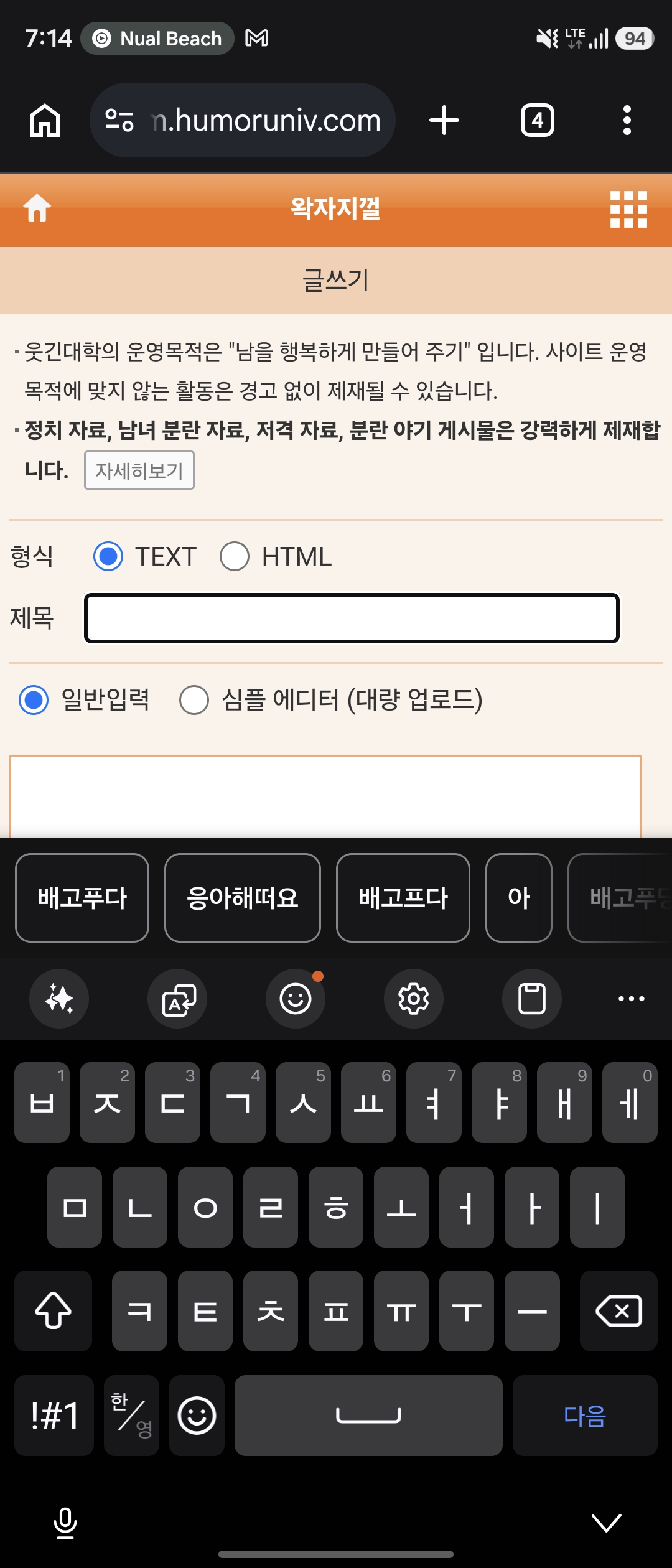
Task: Select the TEXT format radio button
Action: point(108,556)
